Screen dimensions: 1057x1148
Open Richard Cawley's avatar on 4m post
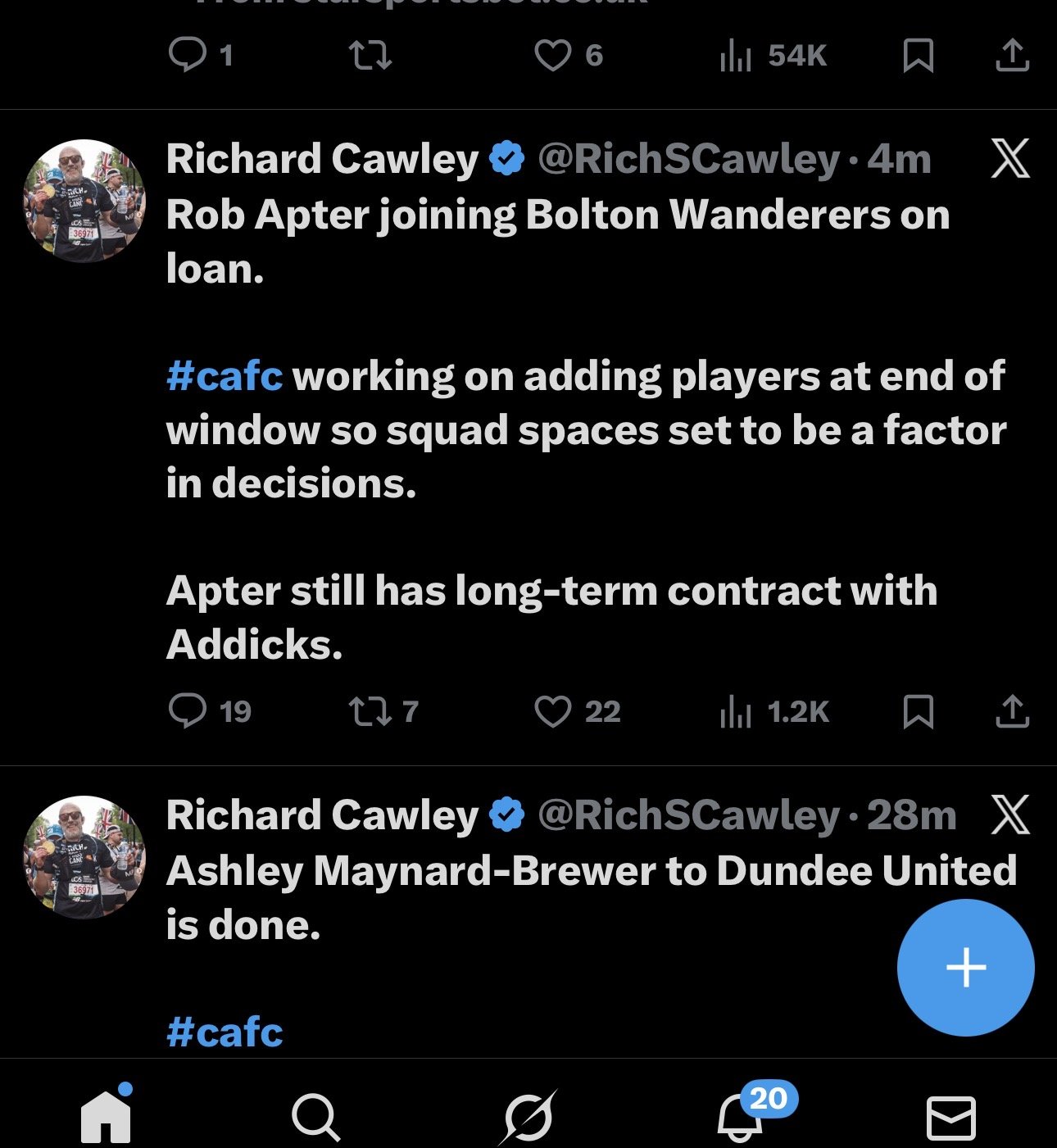point(84,201)
